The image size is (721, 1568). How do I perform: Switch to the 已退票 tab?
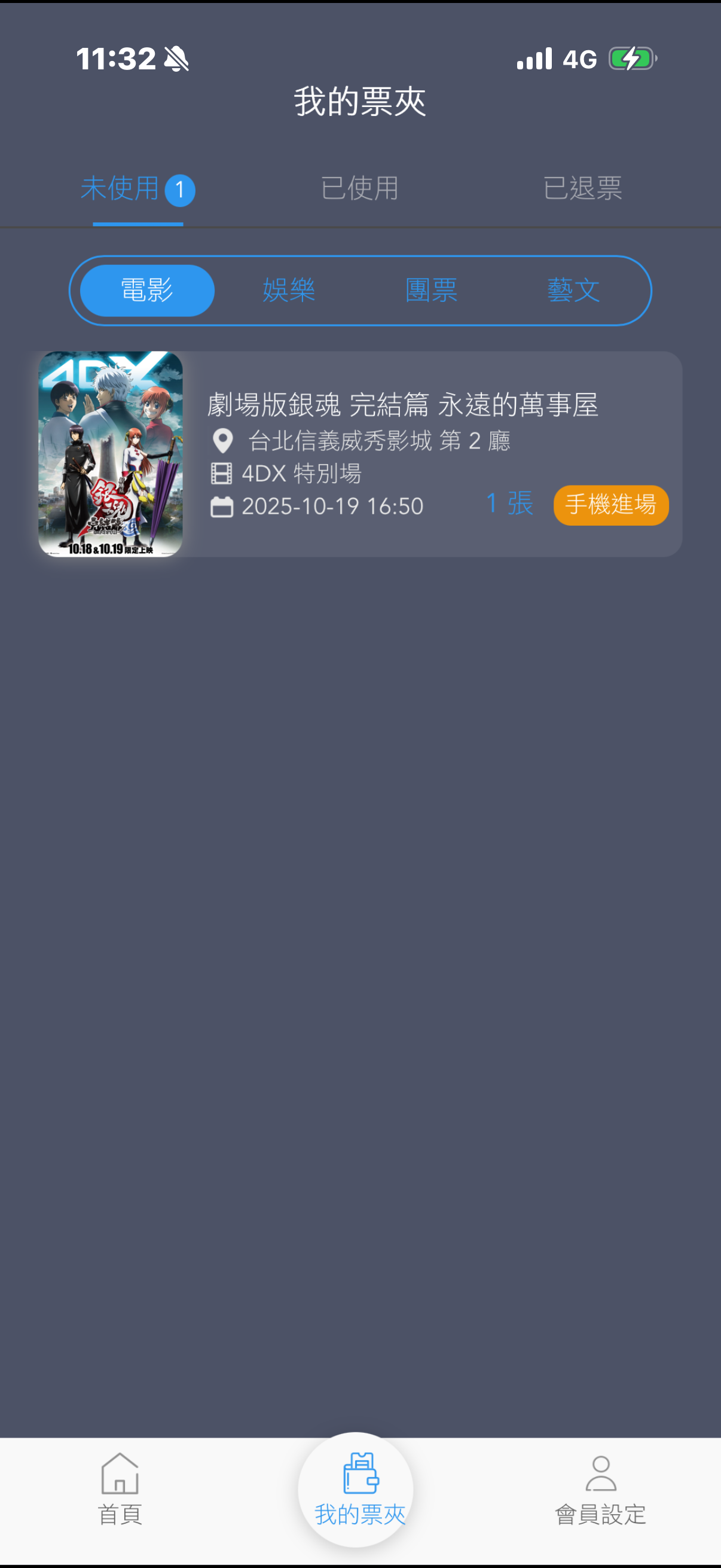pos(582,189)
